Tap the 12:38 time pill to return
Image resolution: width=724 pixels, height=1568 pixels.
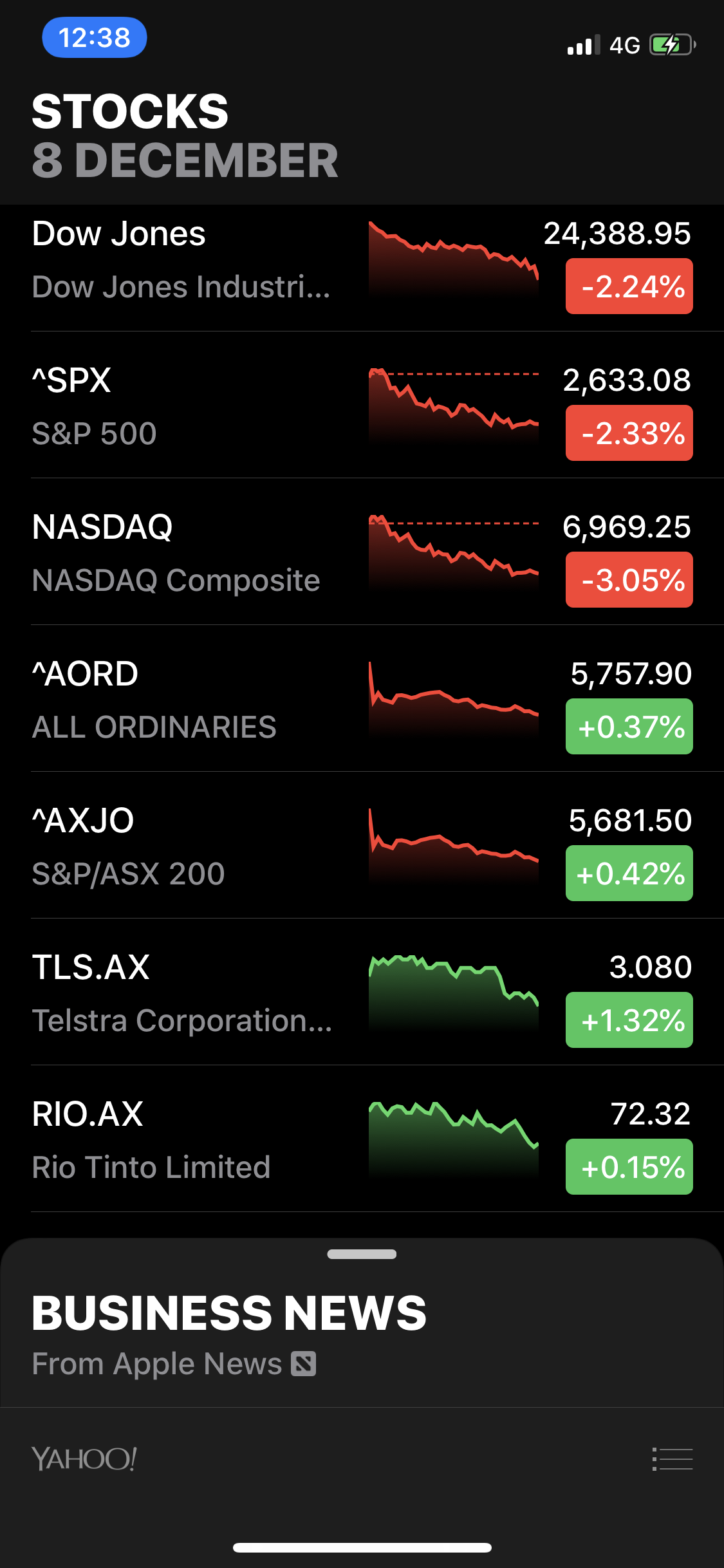pos(95,37)
